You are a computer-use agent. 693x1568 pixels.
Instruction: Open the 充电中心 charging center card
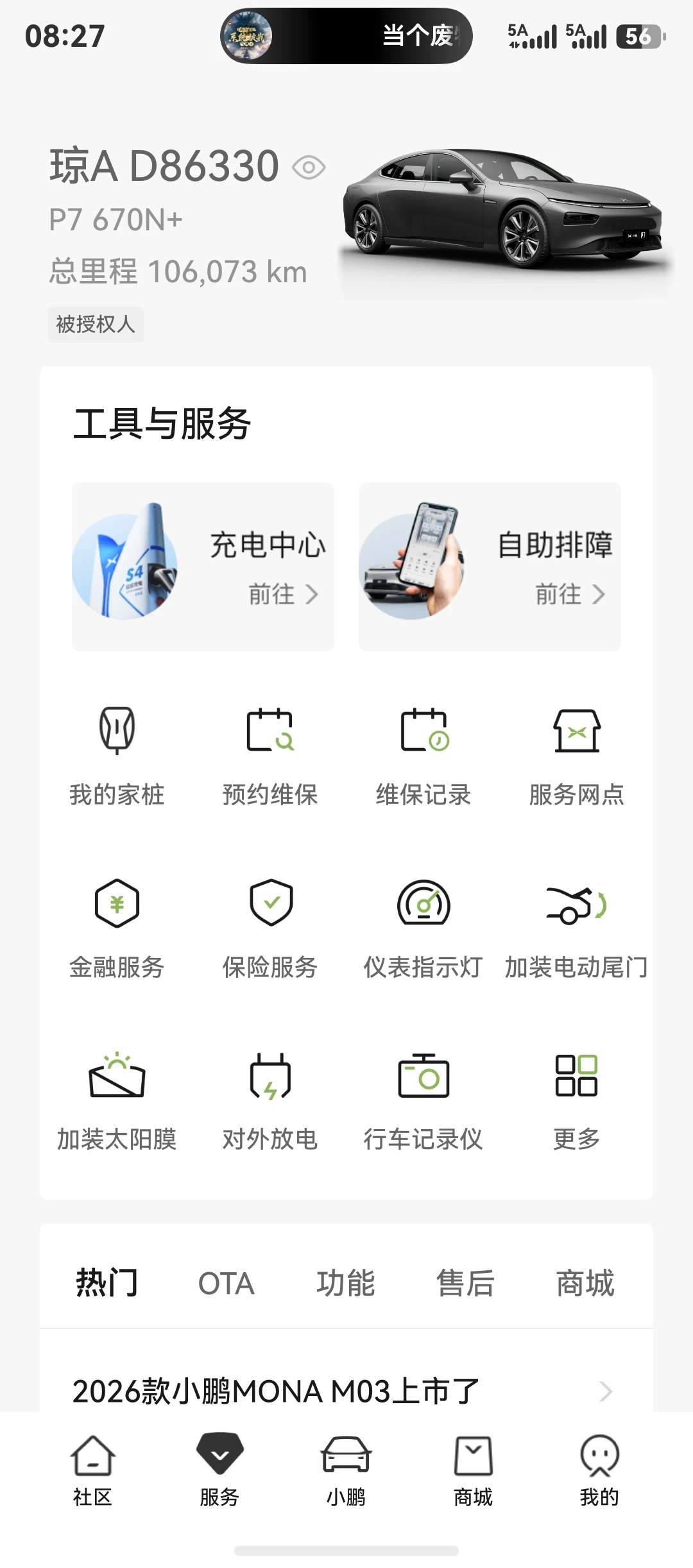click(203, 567)
